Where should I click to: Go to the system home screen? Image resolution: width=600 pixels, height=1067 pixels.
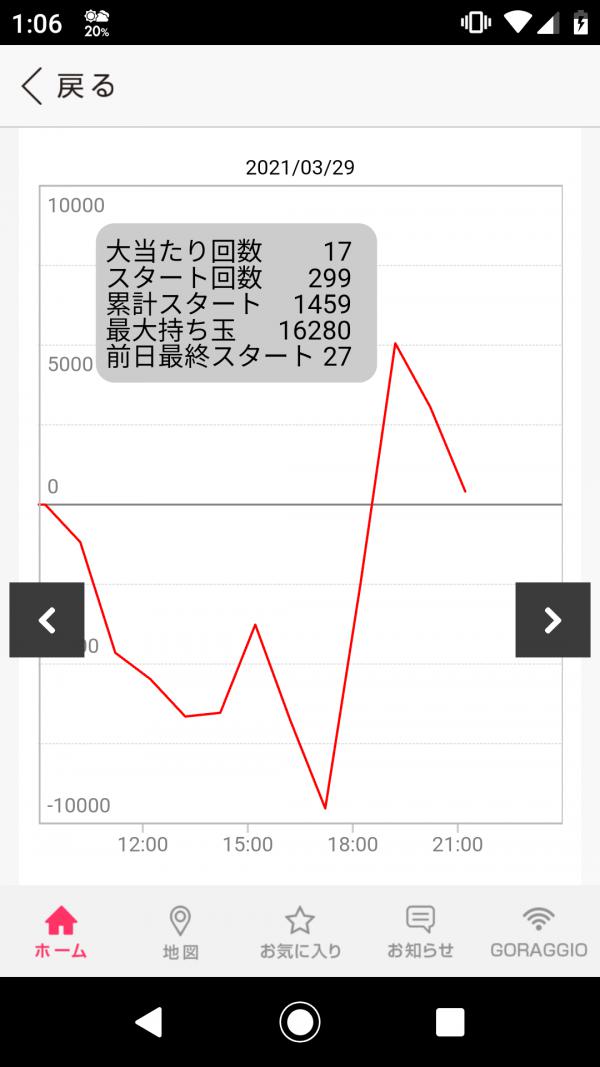pos(300,1022)
